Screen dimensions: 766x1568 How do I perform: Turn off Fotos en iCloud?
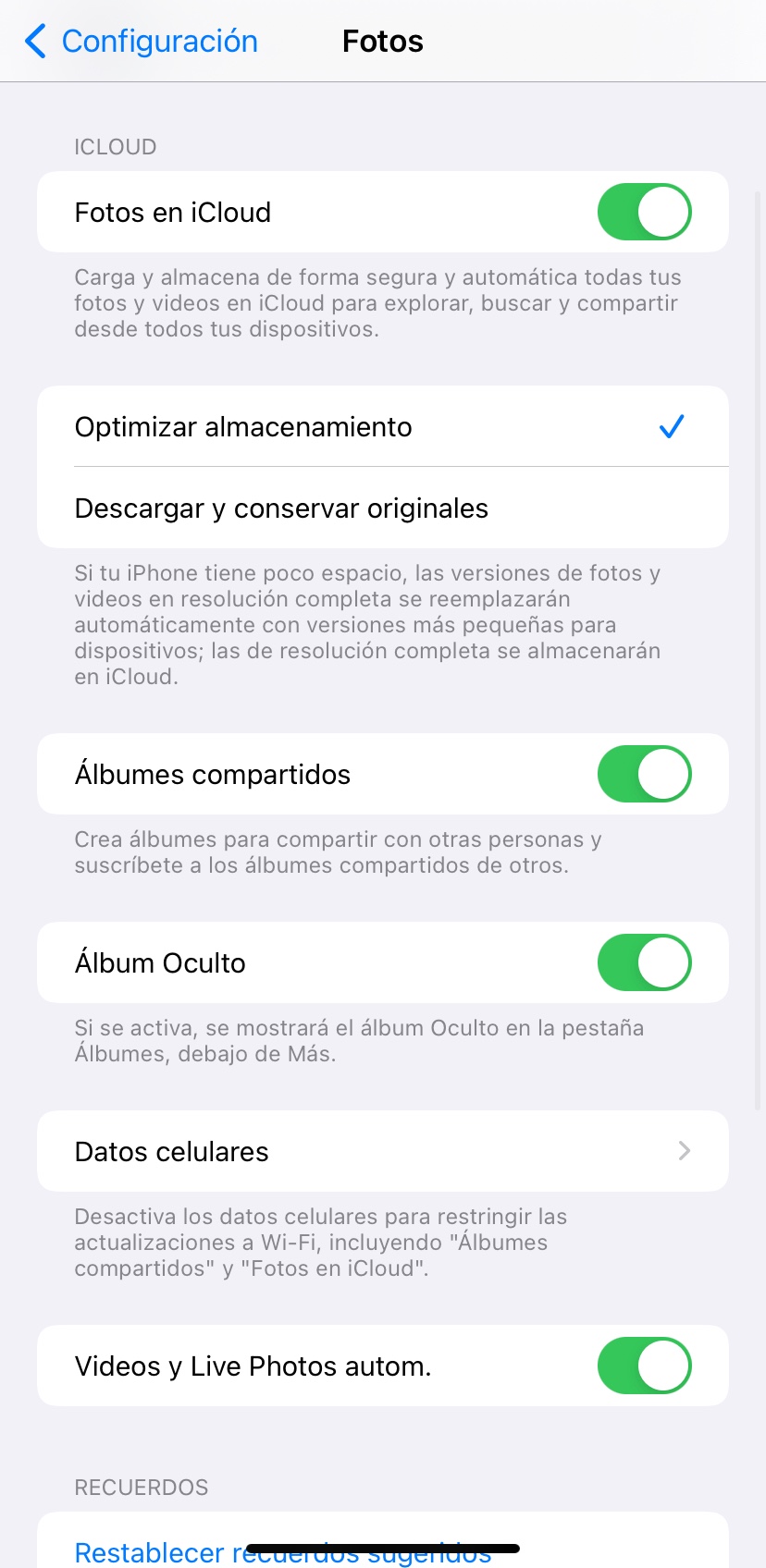(644, 212)
